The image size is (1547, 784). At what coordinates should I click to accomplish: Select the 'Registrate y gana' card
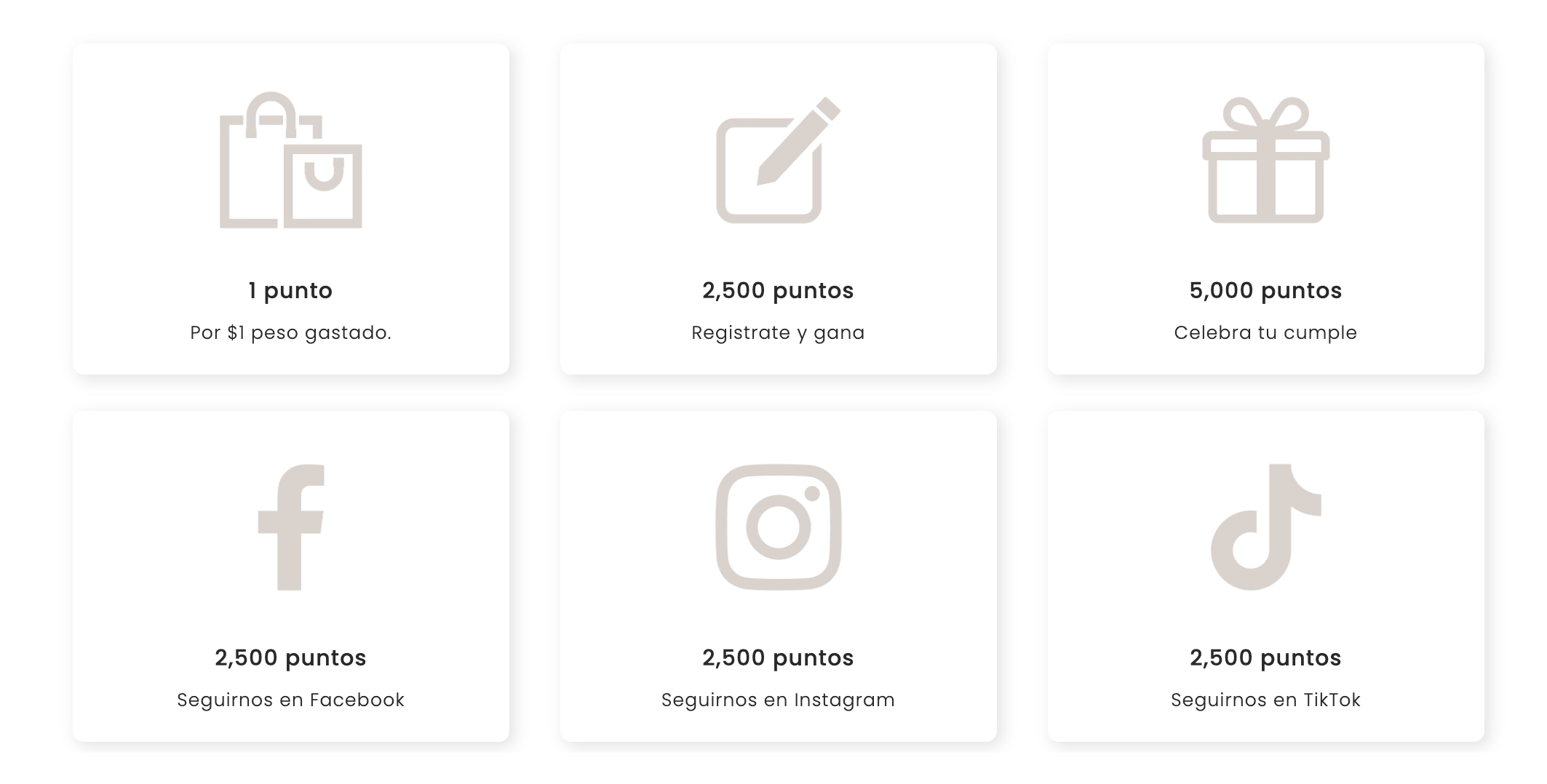(x=778, y=209)
